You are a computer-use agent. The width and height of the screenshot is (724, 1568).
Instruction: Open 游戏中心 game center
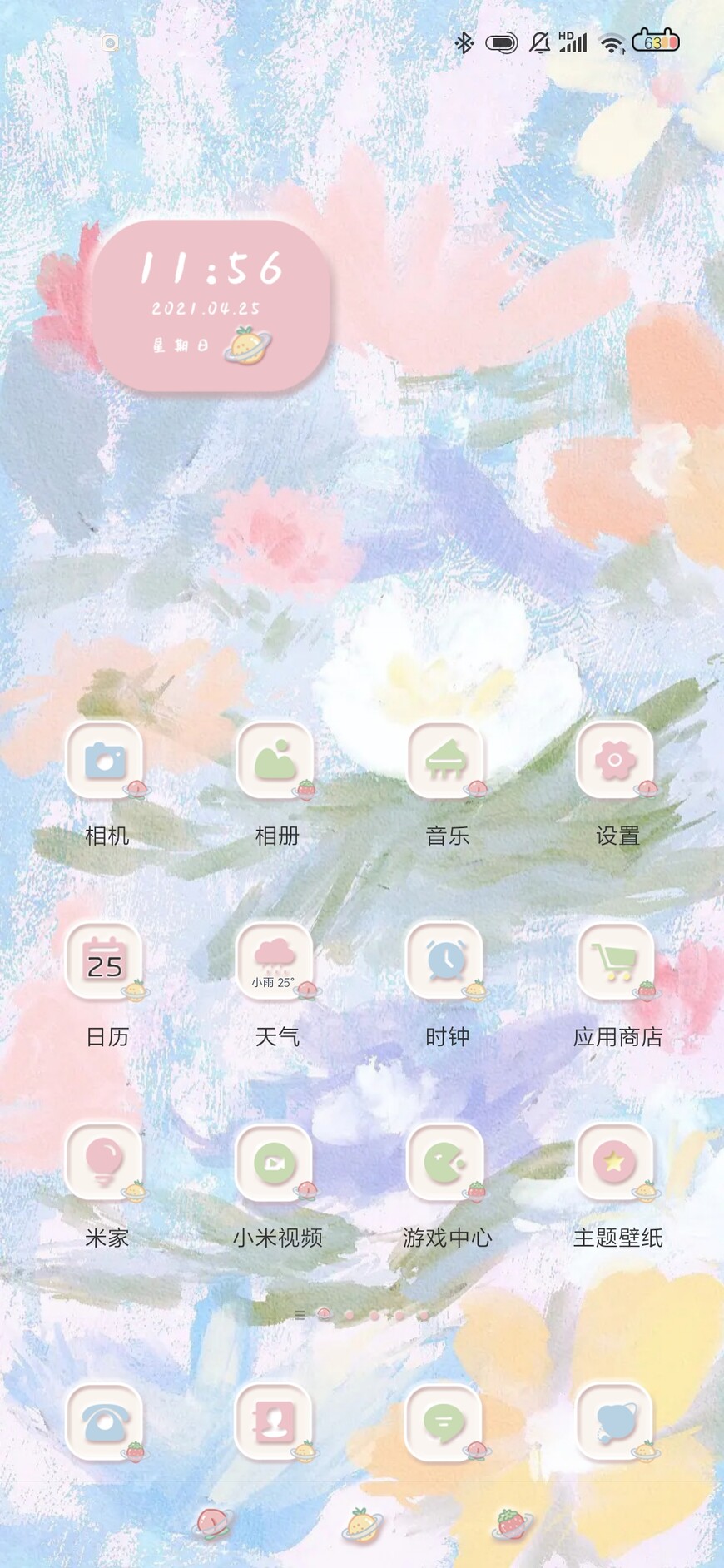coord(446,1163)
